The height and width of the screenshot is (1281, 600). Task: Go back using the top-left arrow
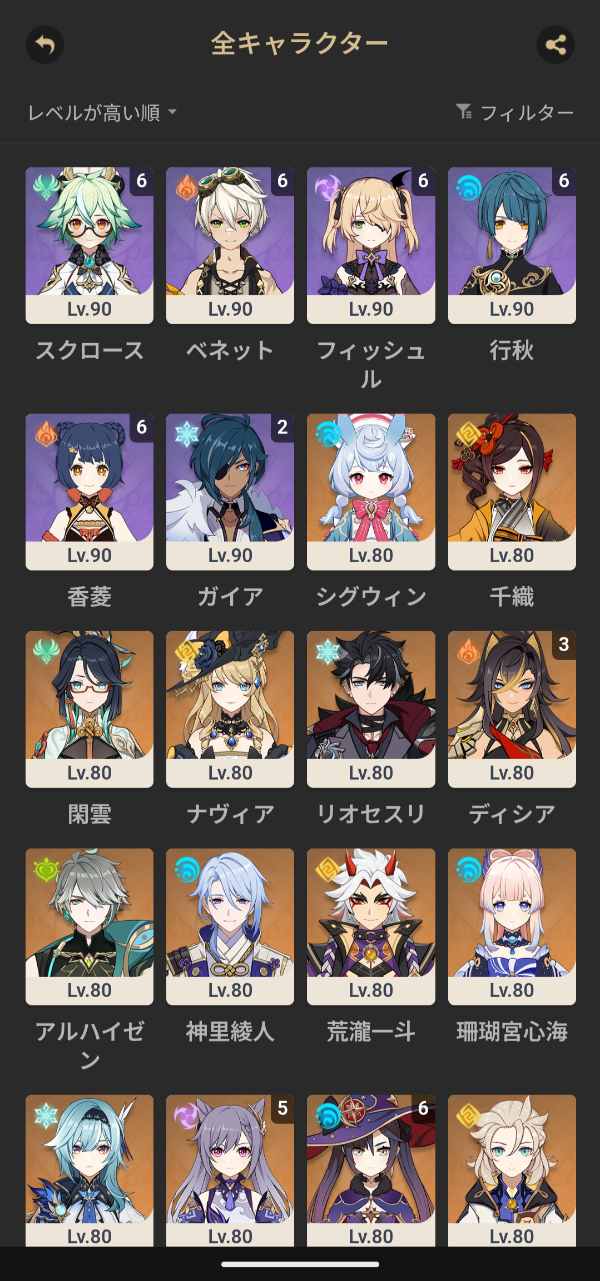coord(44,45)
